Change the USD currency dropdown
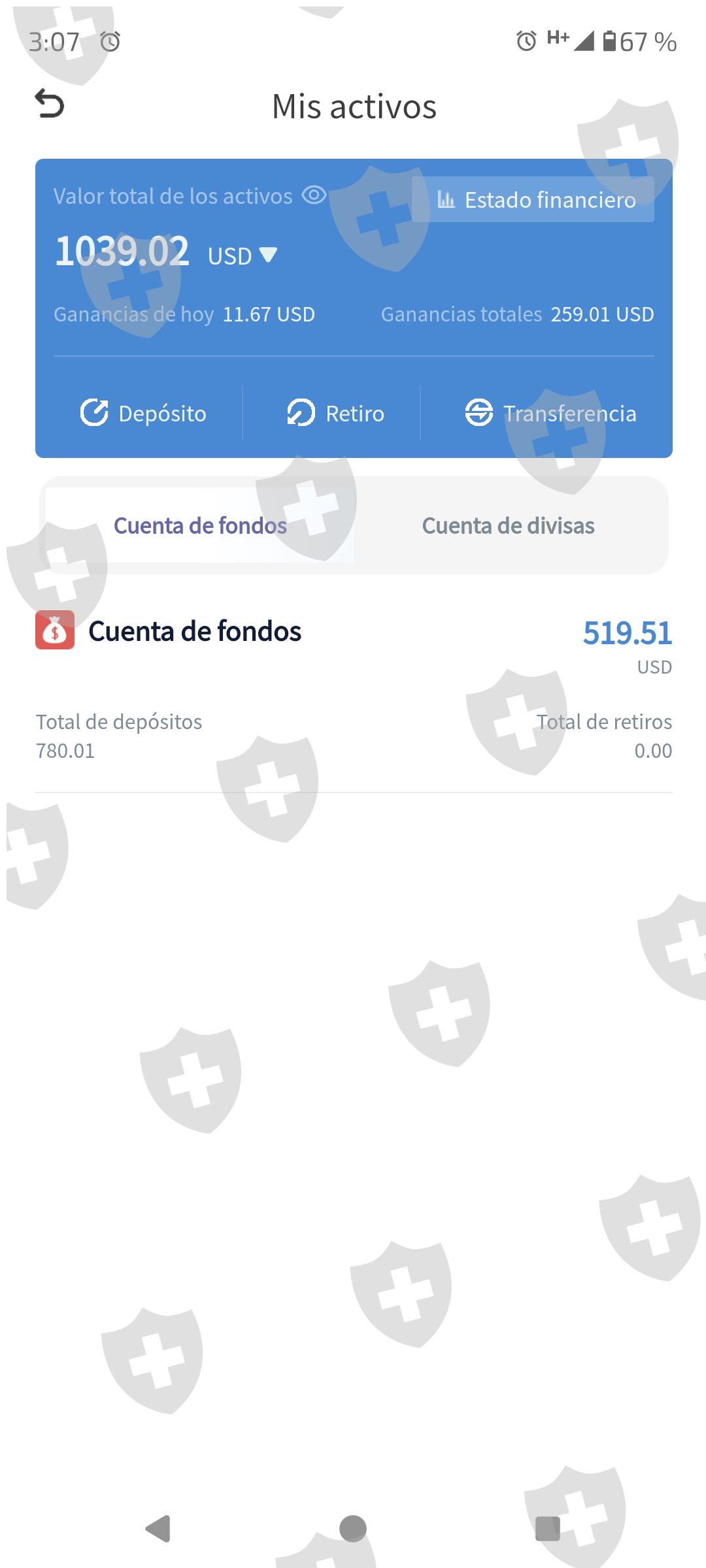This screenshot has height=1568, width=706. click(243, 255)
